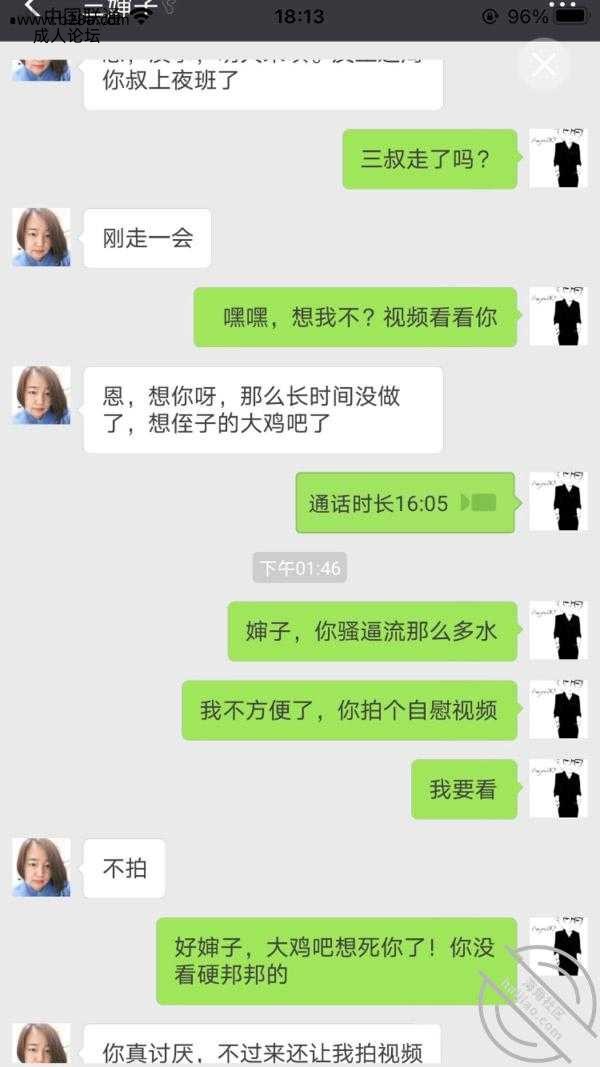Open own avatar next to 我要看

[x=557, y=788]
